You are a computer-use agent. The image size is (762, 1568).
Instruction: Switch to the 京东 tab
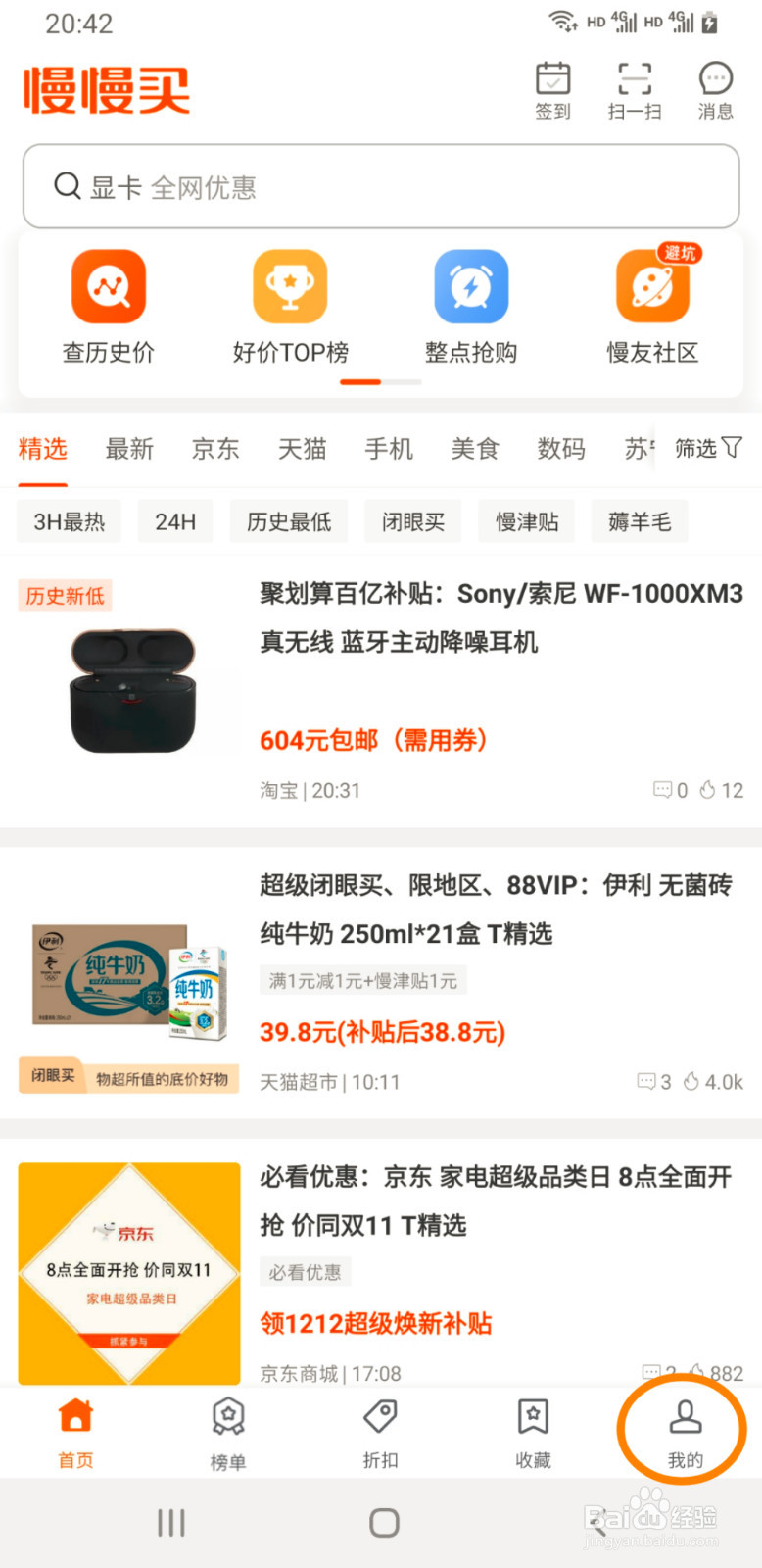(215, 449)
